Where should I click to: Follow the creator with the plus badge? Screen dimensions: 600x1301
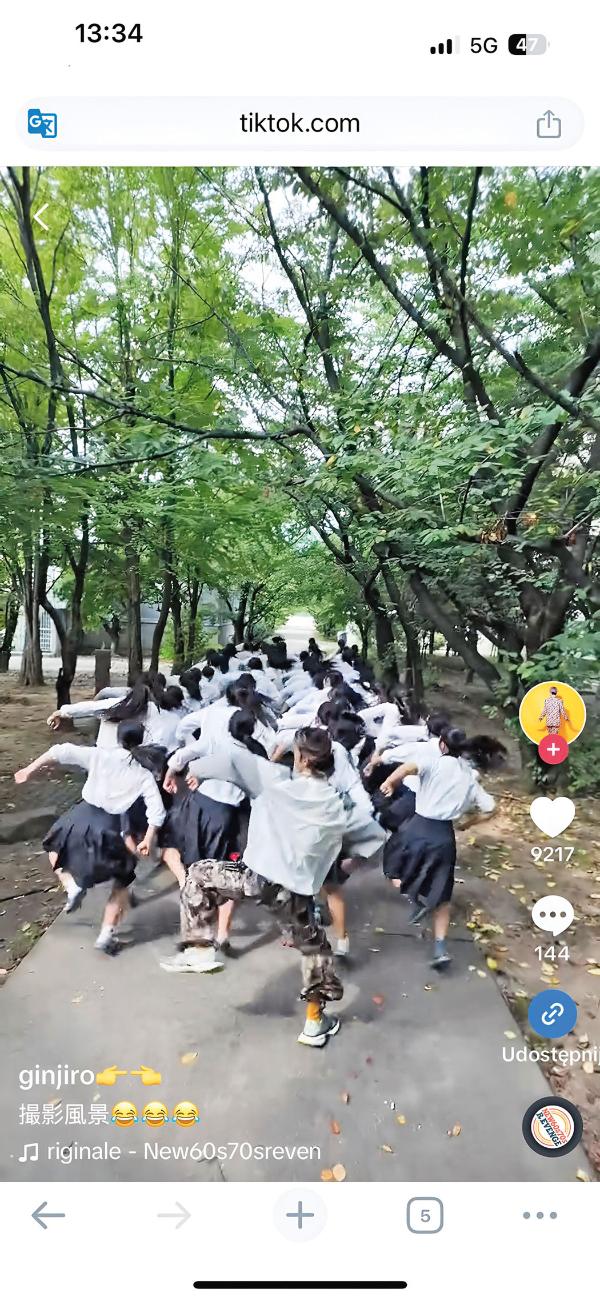[553, 749]
